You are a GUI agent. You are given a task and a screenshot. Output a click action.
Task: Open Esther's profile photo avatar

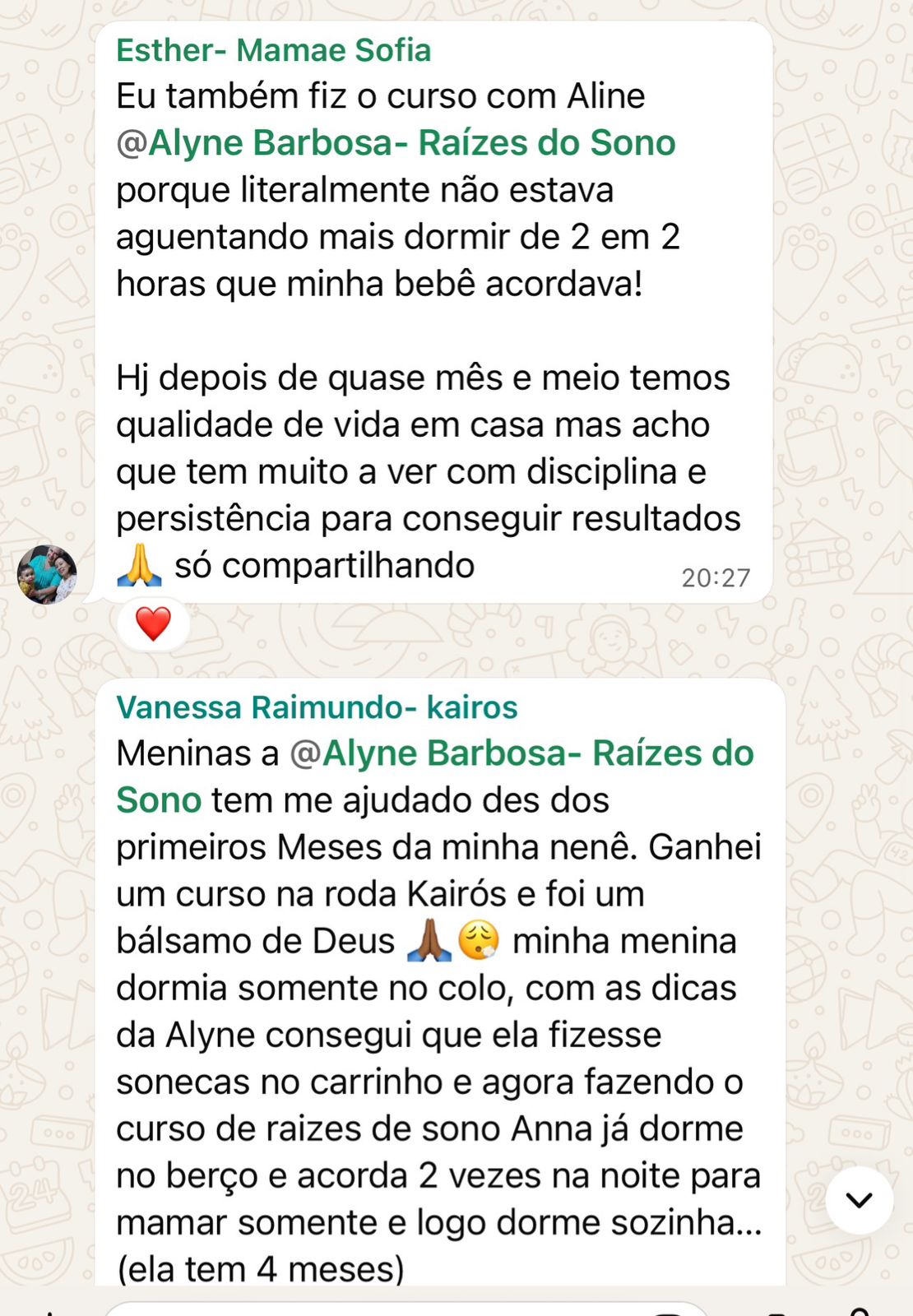(47, 574)
